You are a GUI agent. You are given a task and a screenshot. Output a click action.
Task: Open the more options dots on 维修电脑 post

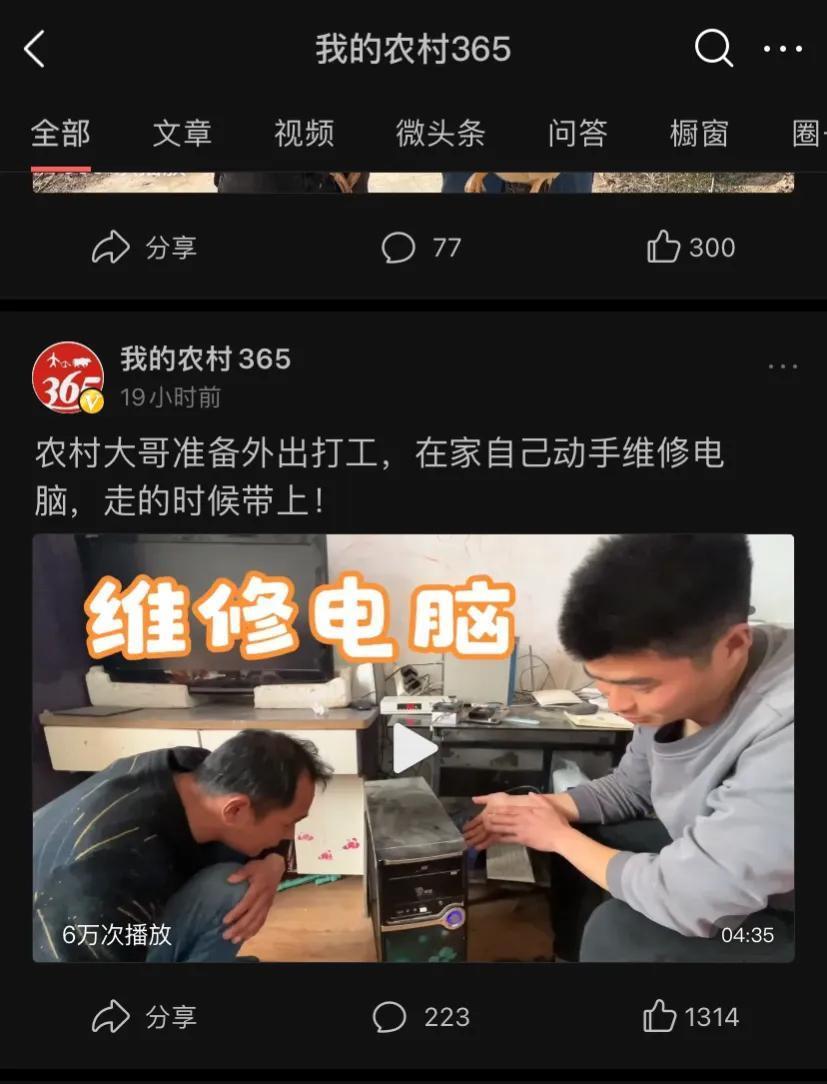click(783, 367)
